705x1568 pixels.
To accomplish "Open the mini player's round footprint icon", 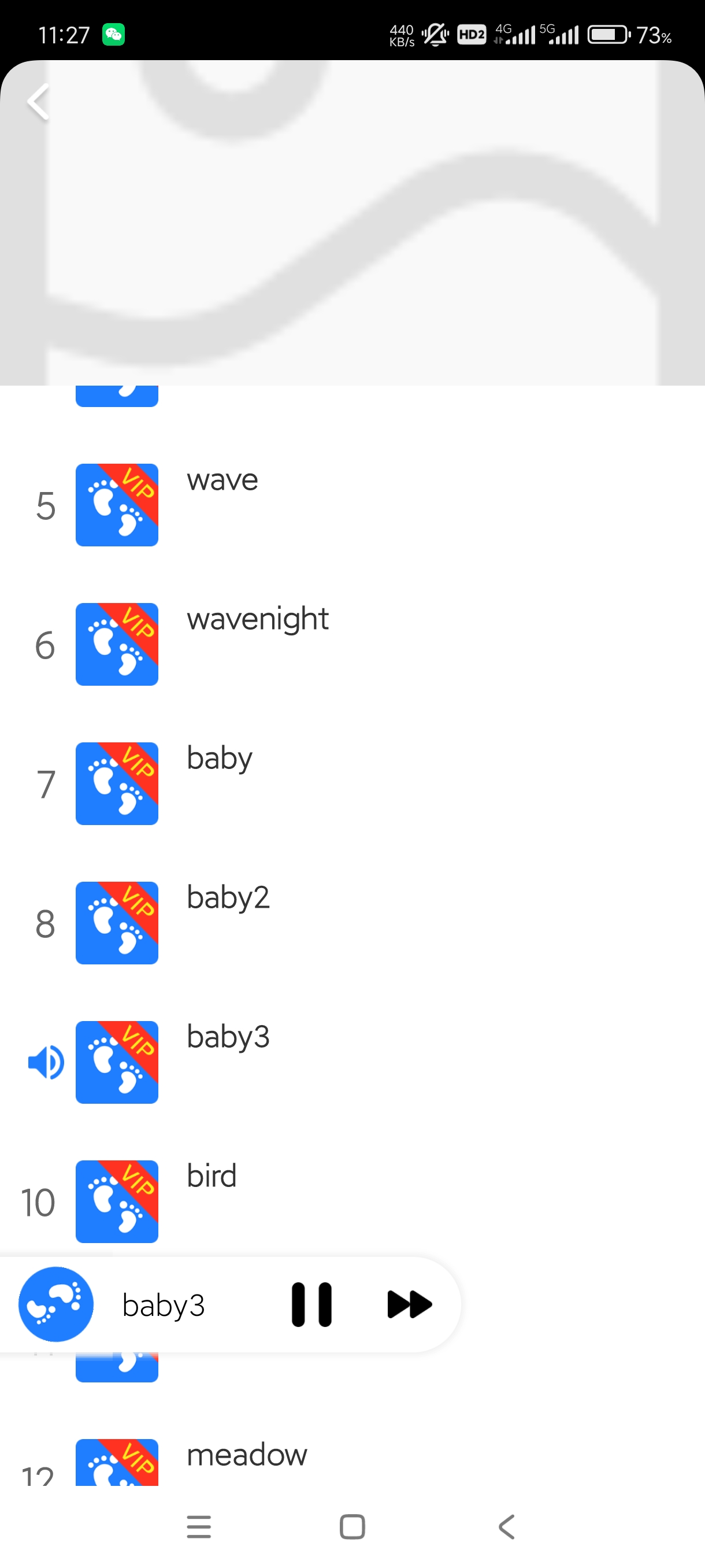I will 56,1304.
